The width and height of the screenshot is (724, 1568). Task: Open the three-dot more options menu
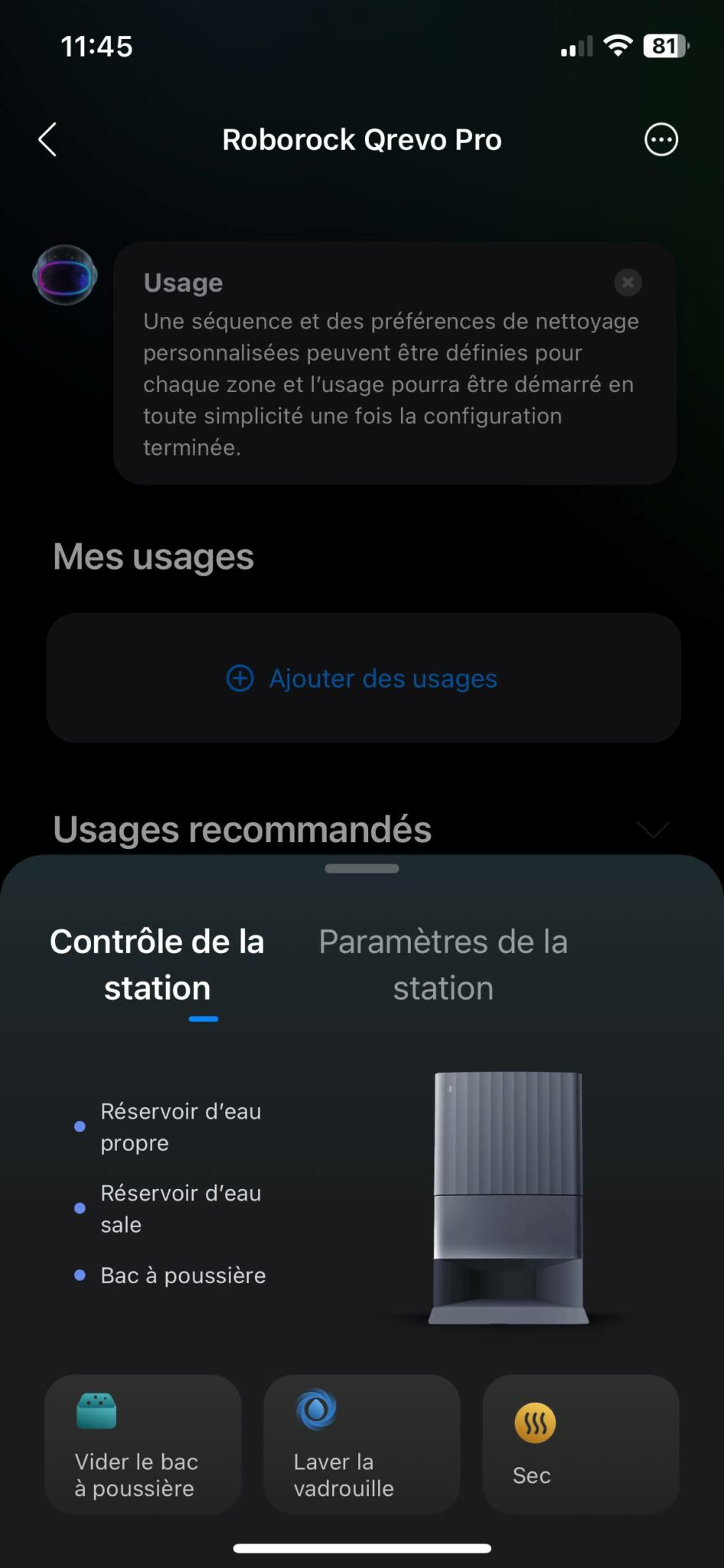(x=661, y=140)
